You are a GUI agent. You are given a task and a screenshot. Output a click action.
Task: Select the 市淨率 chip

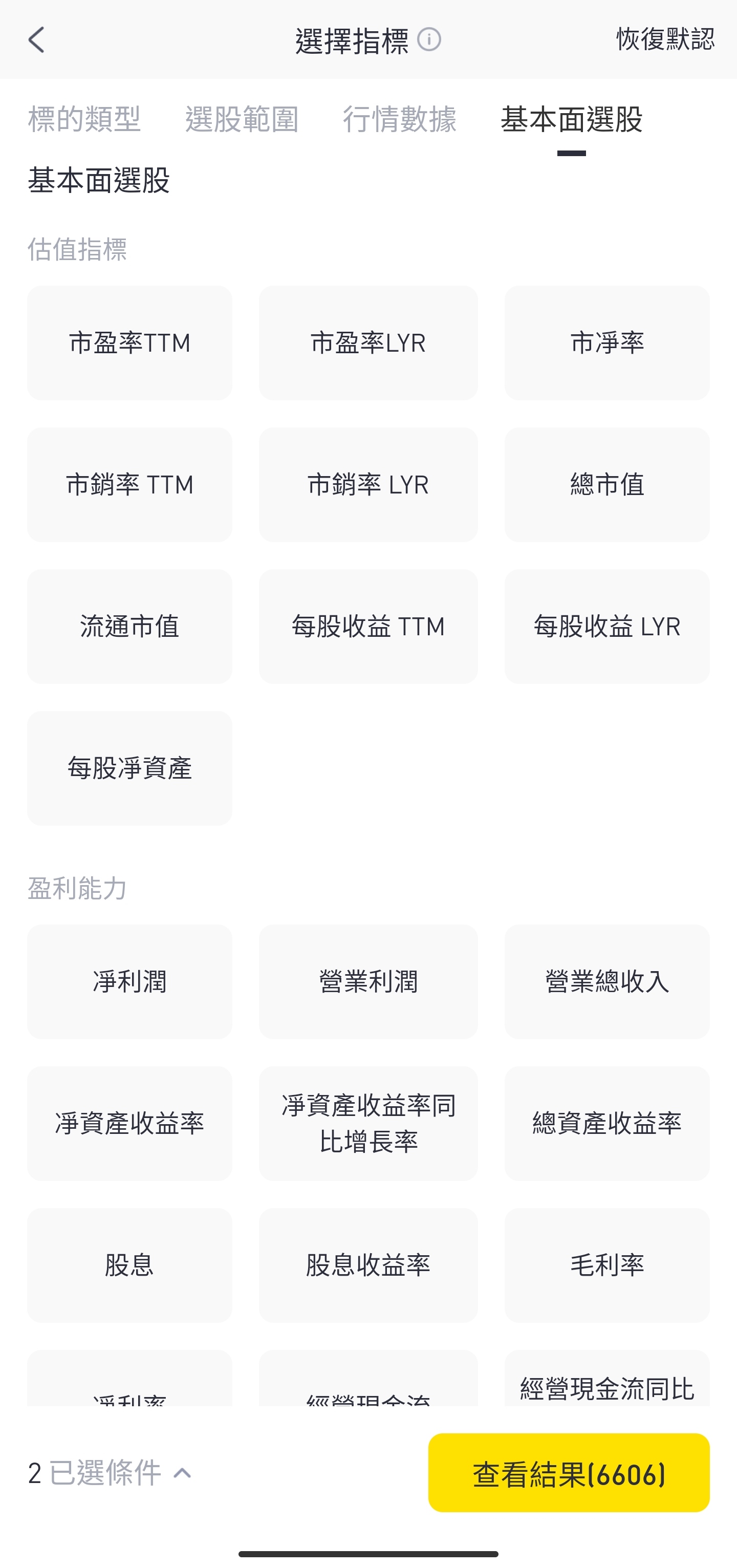[x=607, y=342]
